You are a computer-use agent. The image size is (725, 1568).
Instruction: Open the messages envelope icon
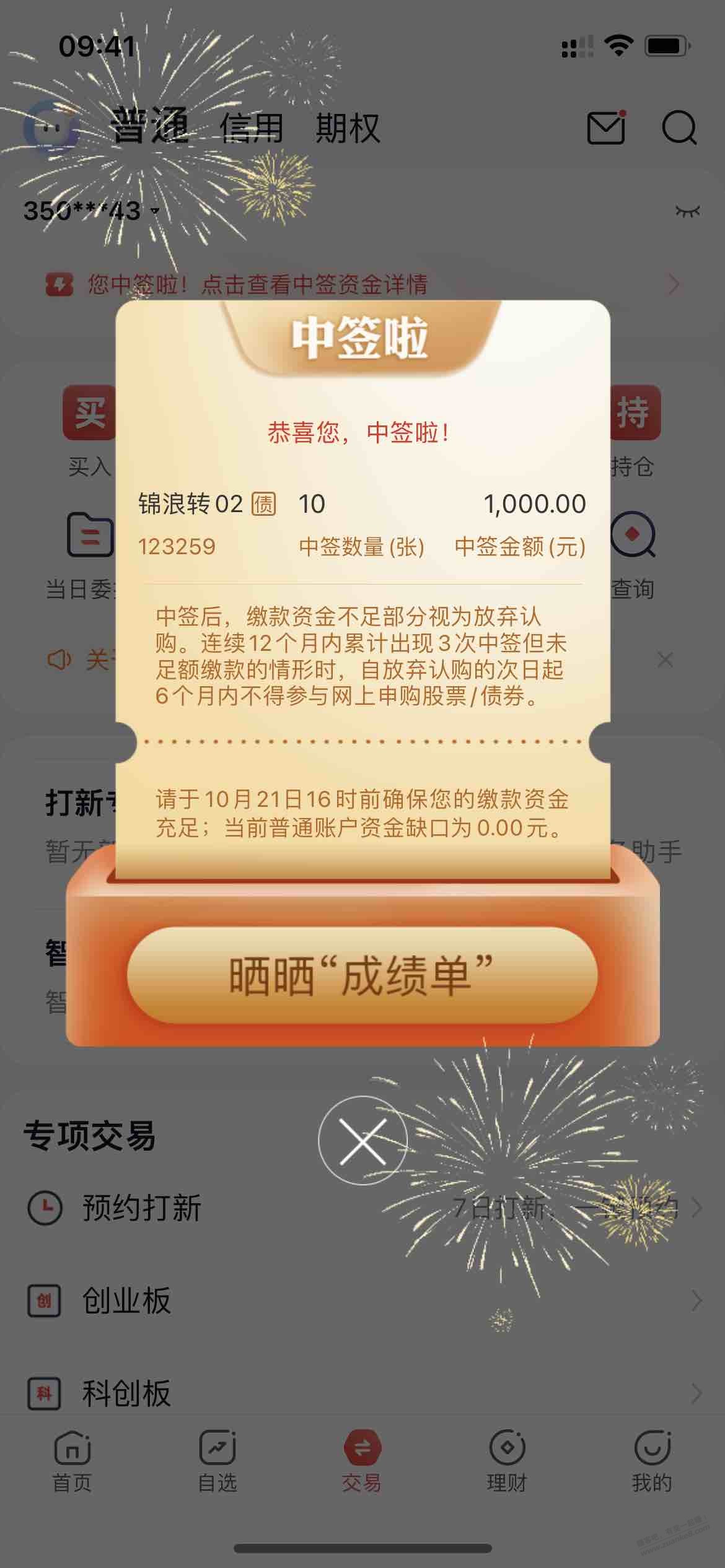point(605,128)
